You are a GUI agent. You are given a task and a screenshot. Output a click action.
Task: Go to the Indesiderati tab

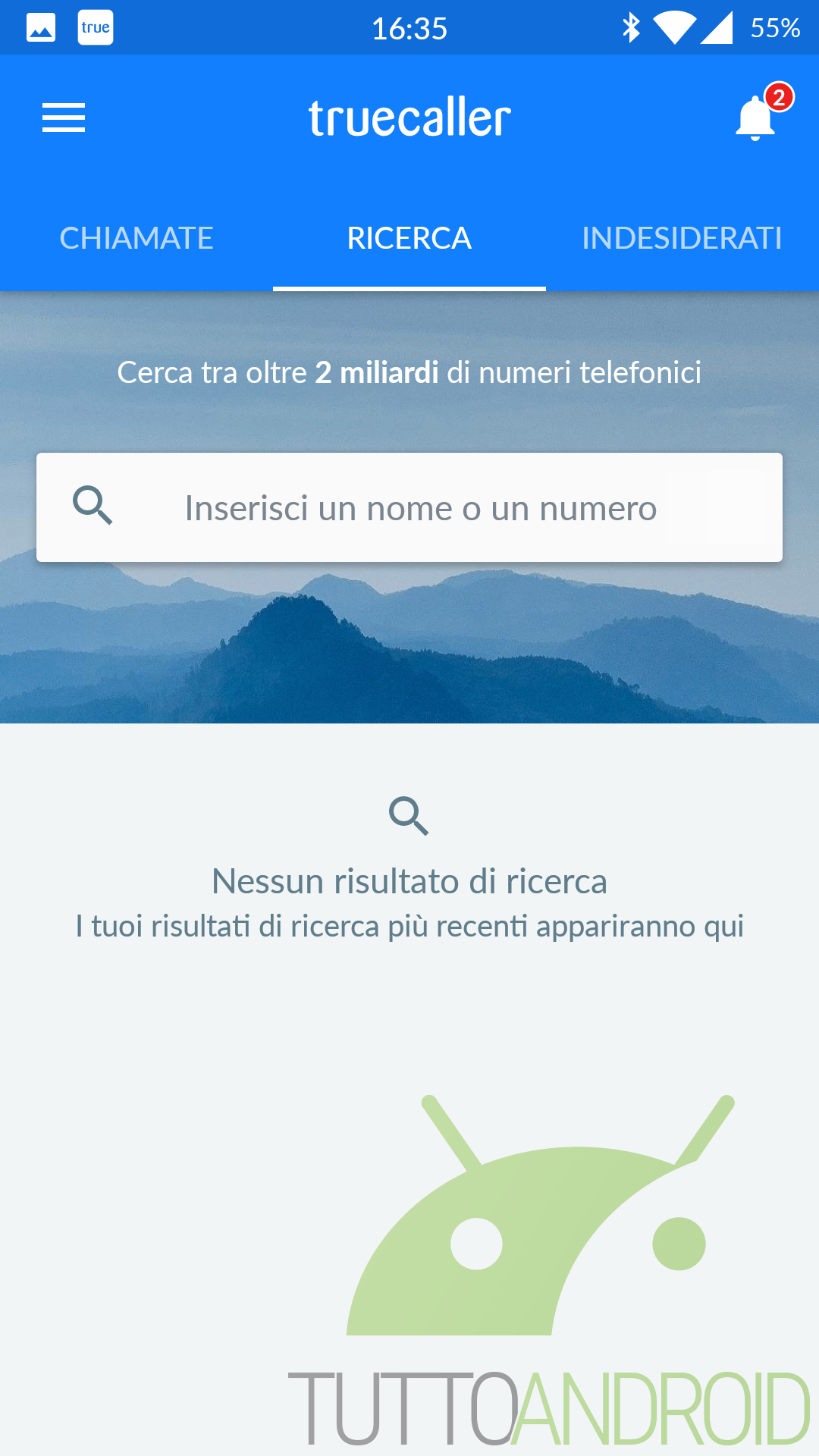point(682,238)
